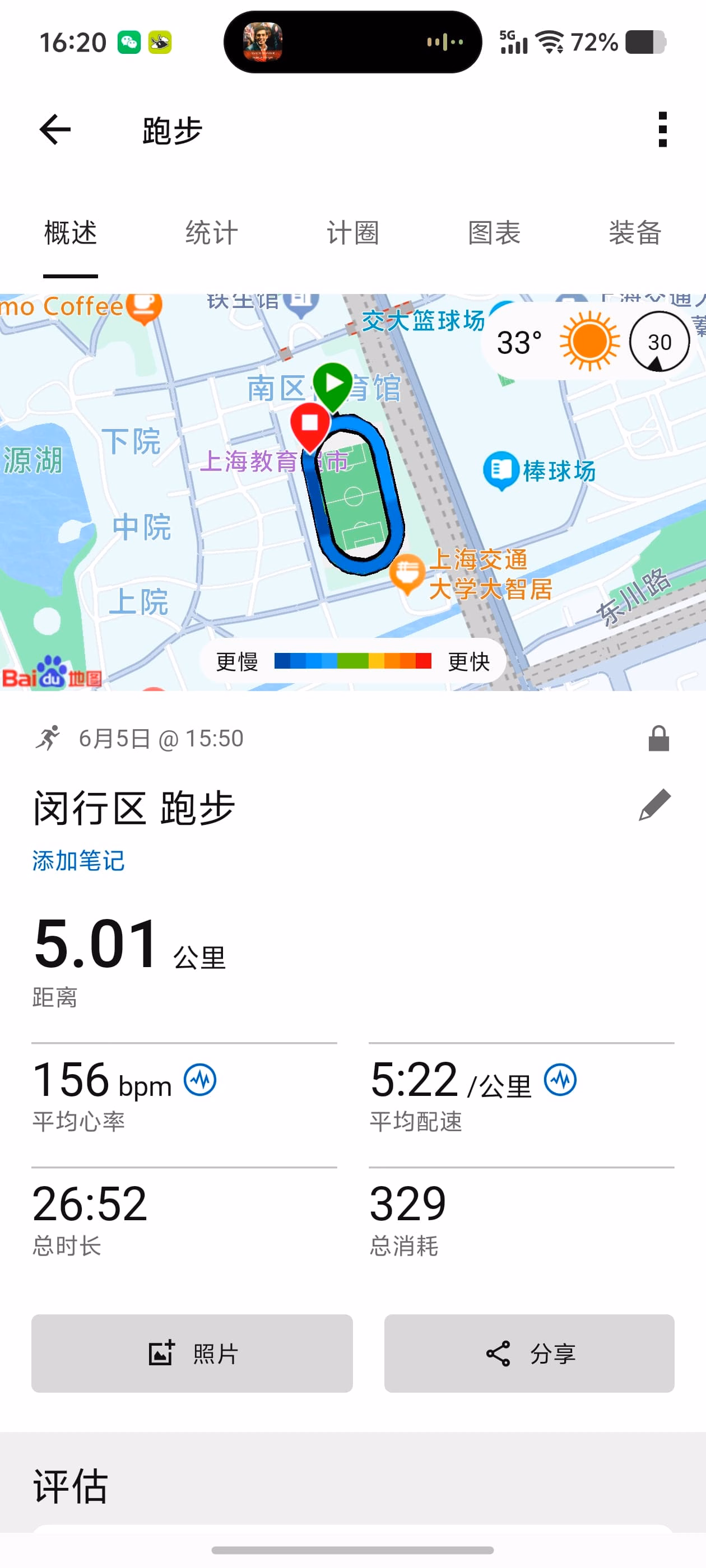The image size is (706, 1568).
Task: Open the three-dot overflow menu
Action: 663,130
